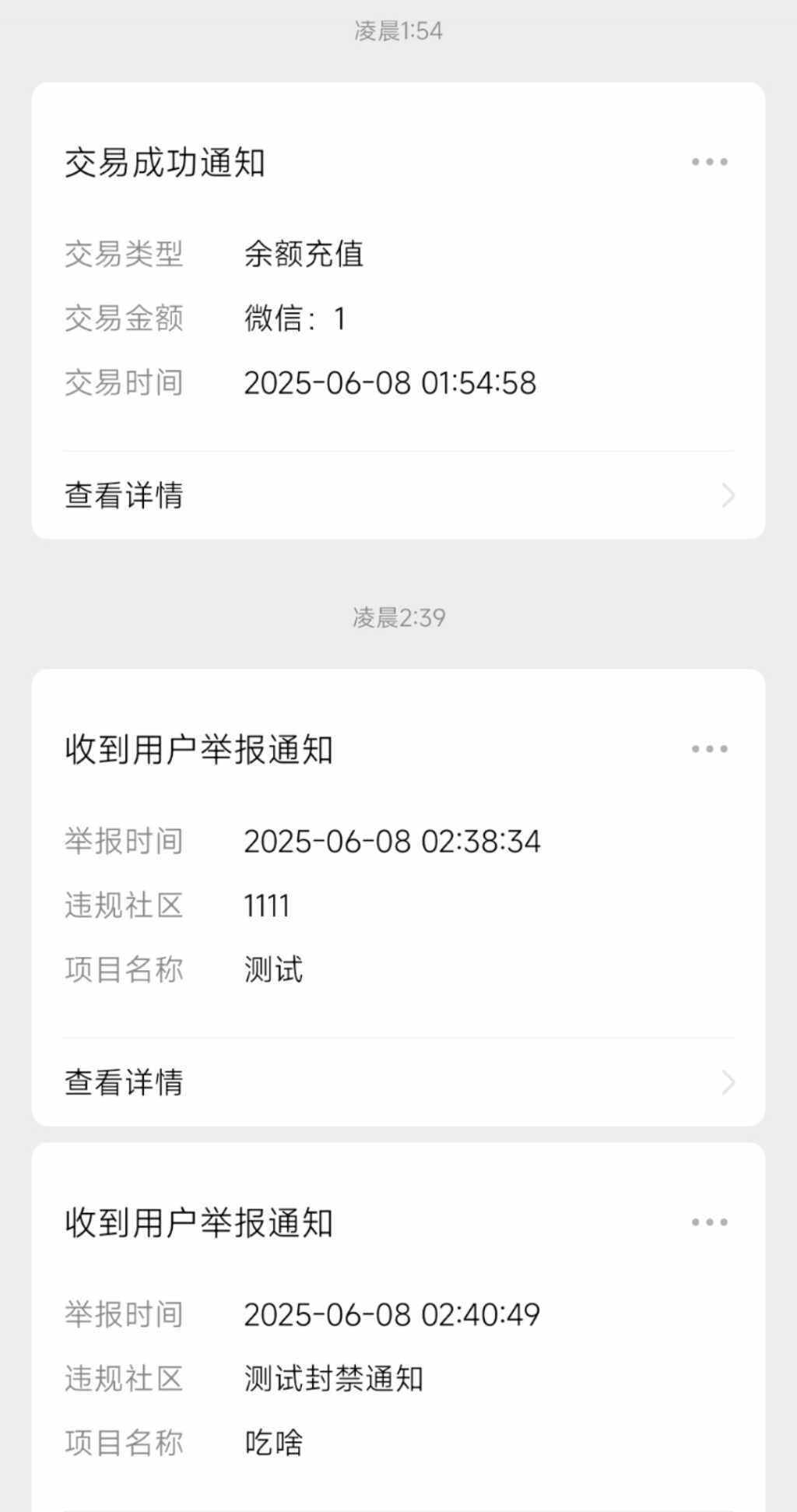Select the project name 吃啥

coord(272,1443)
